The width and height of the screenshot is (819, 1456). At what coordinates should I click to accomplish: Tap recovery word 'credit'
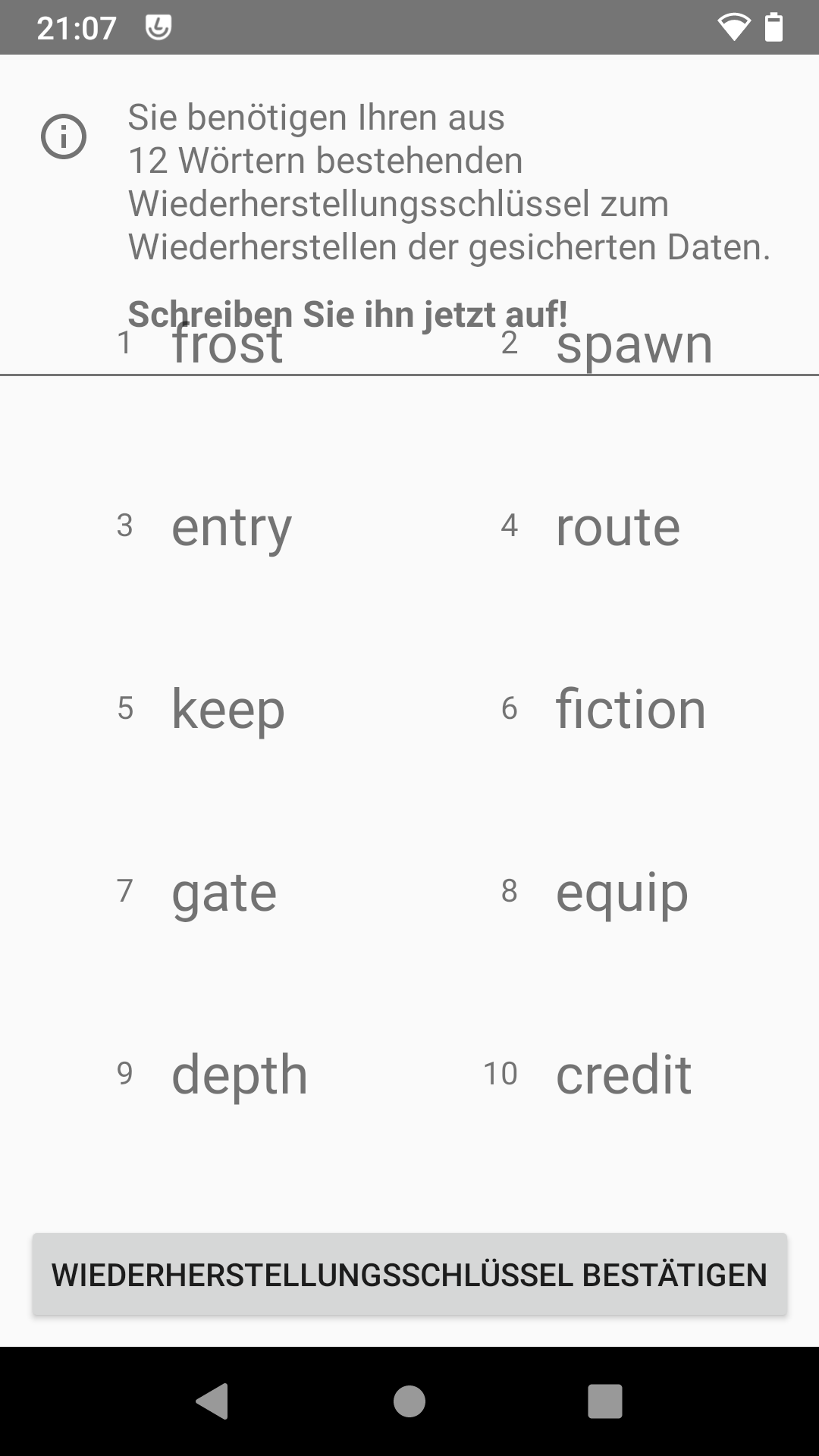622,1074
